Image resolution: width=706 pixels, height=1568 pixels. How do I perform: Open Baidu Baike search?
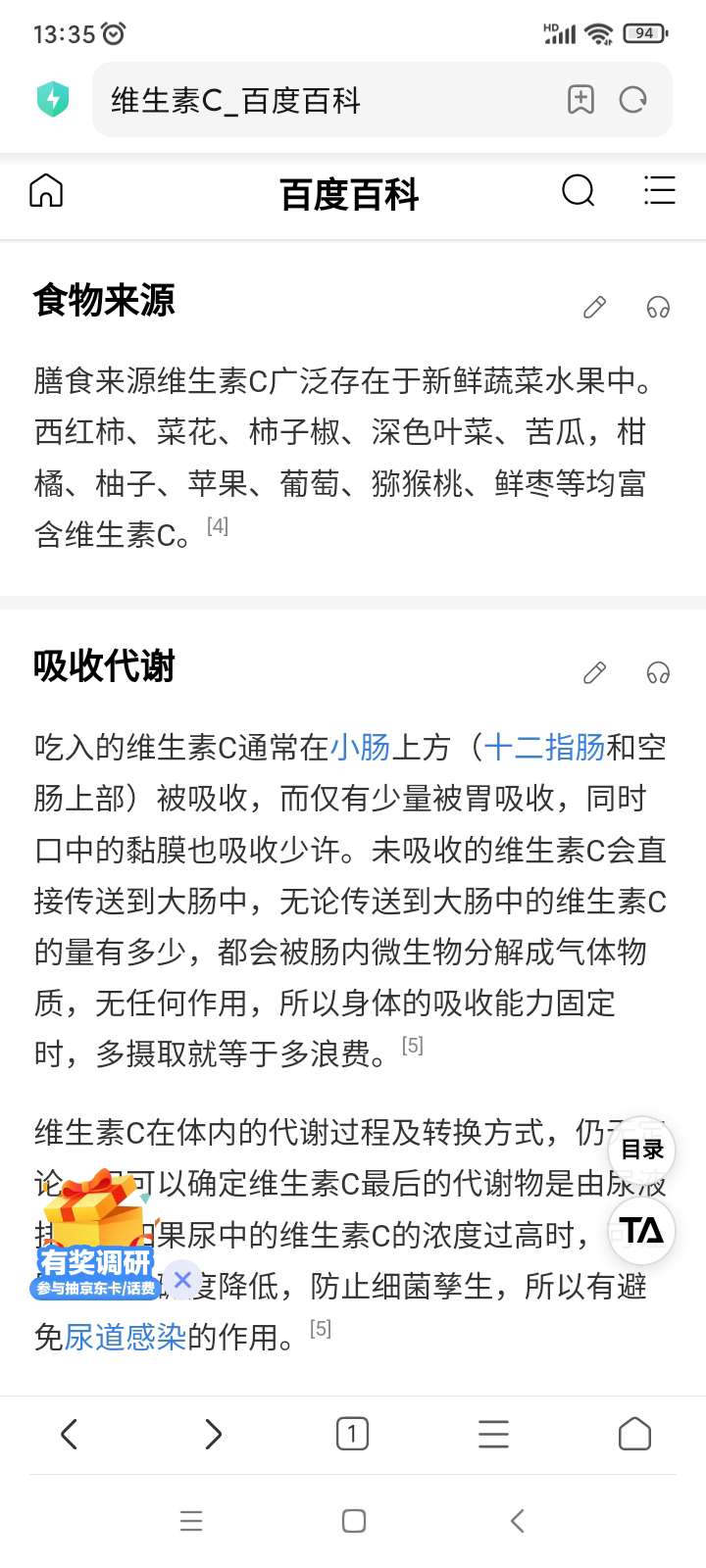(x=579, y=191)
